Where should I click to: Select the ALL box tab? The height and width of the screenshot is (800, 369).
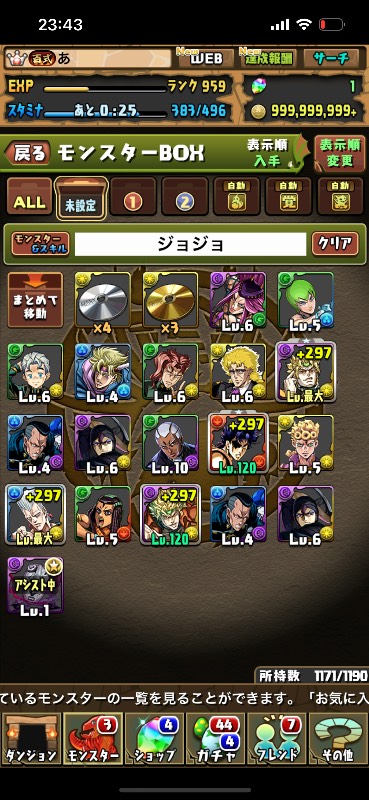(29, 196)
